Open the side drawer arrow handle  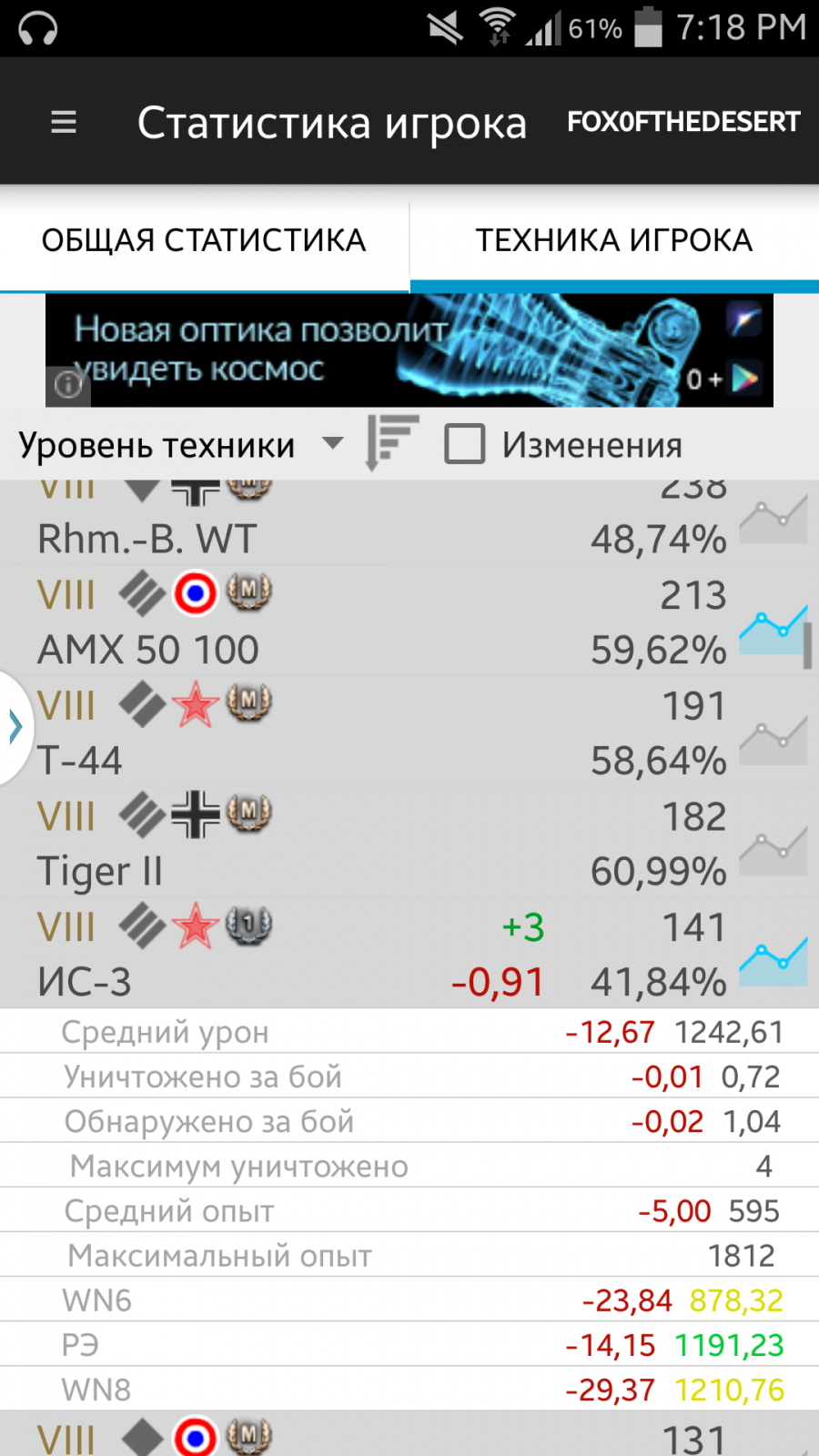tap(15, 727)
